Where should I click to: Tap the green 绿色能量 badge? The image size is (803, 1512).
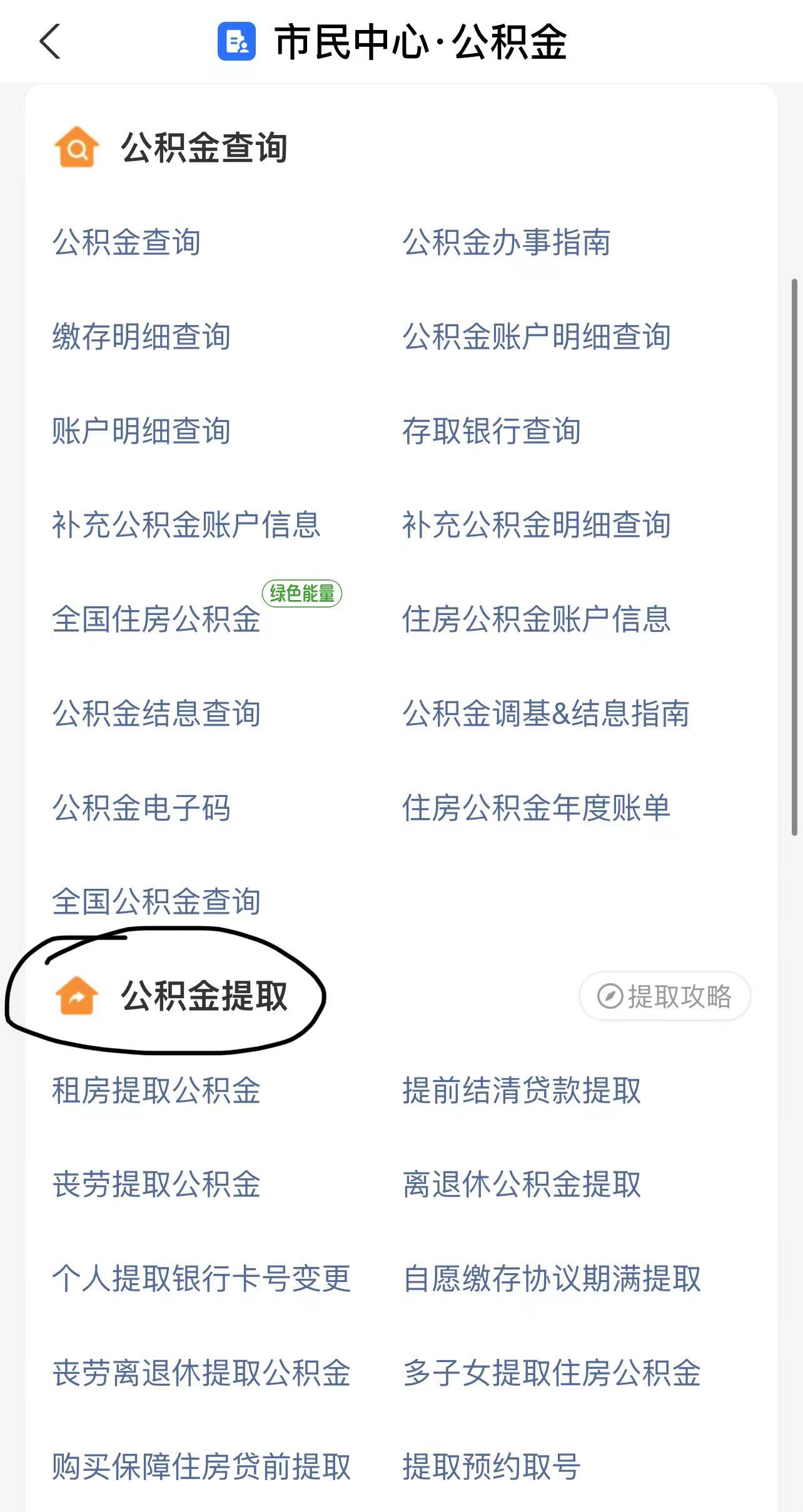301,592
